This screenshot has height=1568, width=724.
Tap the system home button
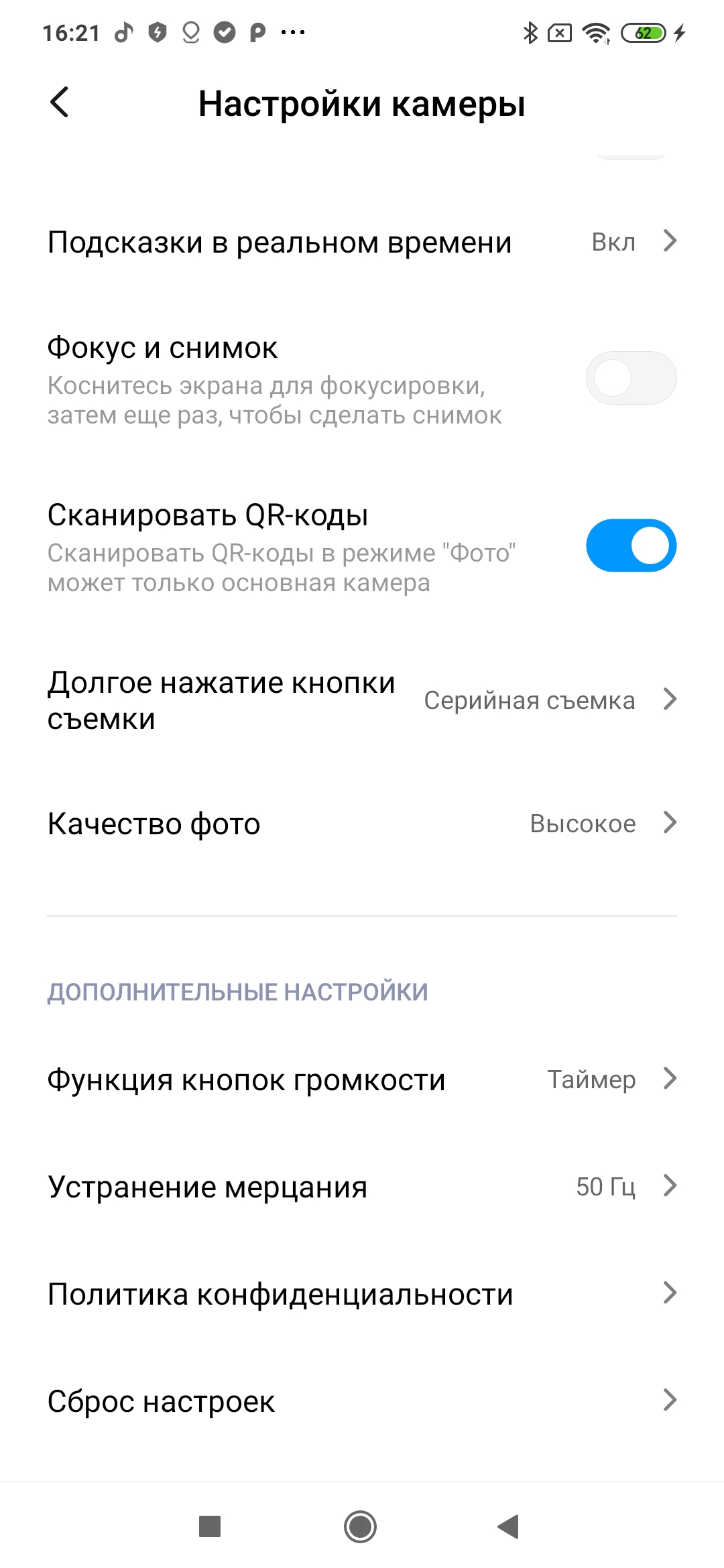(361, 1527)
